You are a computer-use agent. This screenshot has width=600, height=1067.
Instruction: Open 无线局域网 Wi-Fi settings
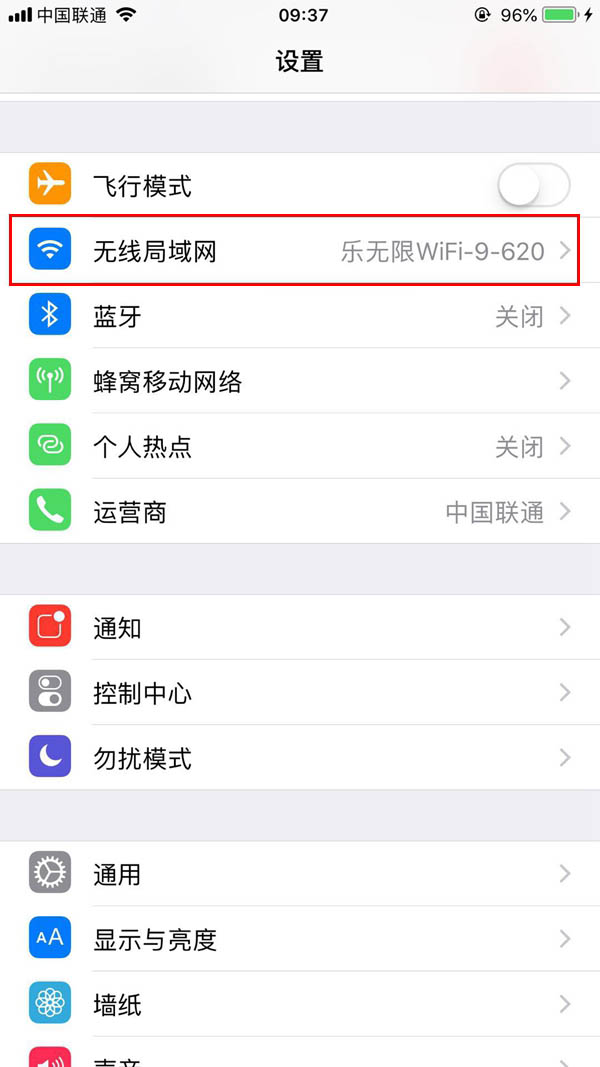coord(300,251)
